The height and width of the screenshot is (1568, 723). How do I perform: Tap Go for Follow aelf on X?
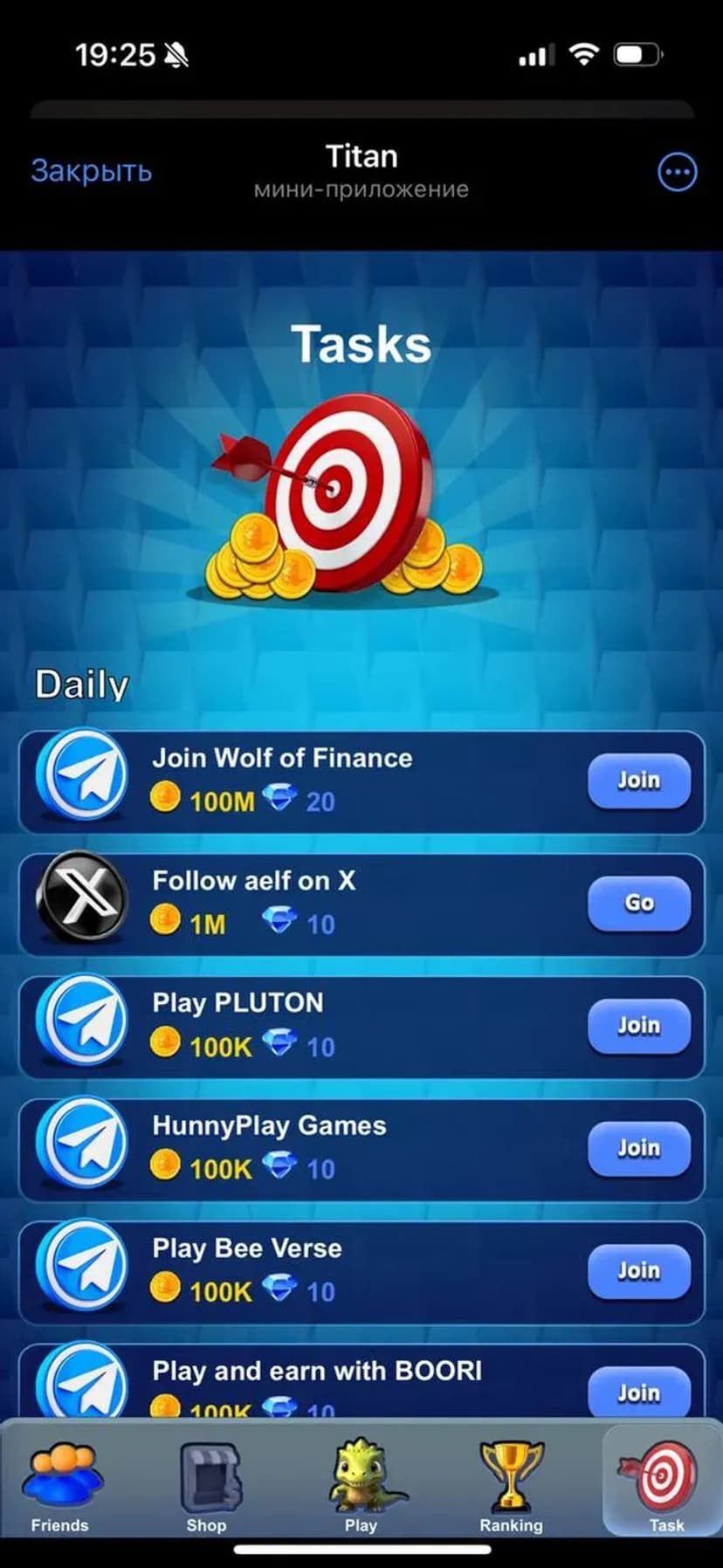pyautogui.click(x=638, y=903)
